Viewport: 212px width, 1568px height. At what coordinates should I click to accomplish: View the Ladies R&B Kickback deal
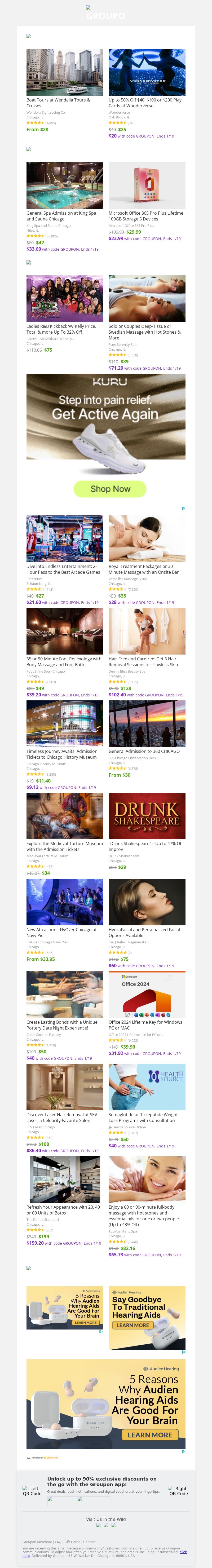pyautogui.click(x=61, y=329)
